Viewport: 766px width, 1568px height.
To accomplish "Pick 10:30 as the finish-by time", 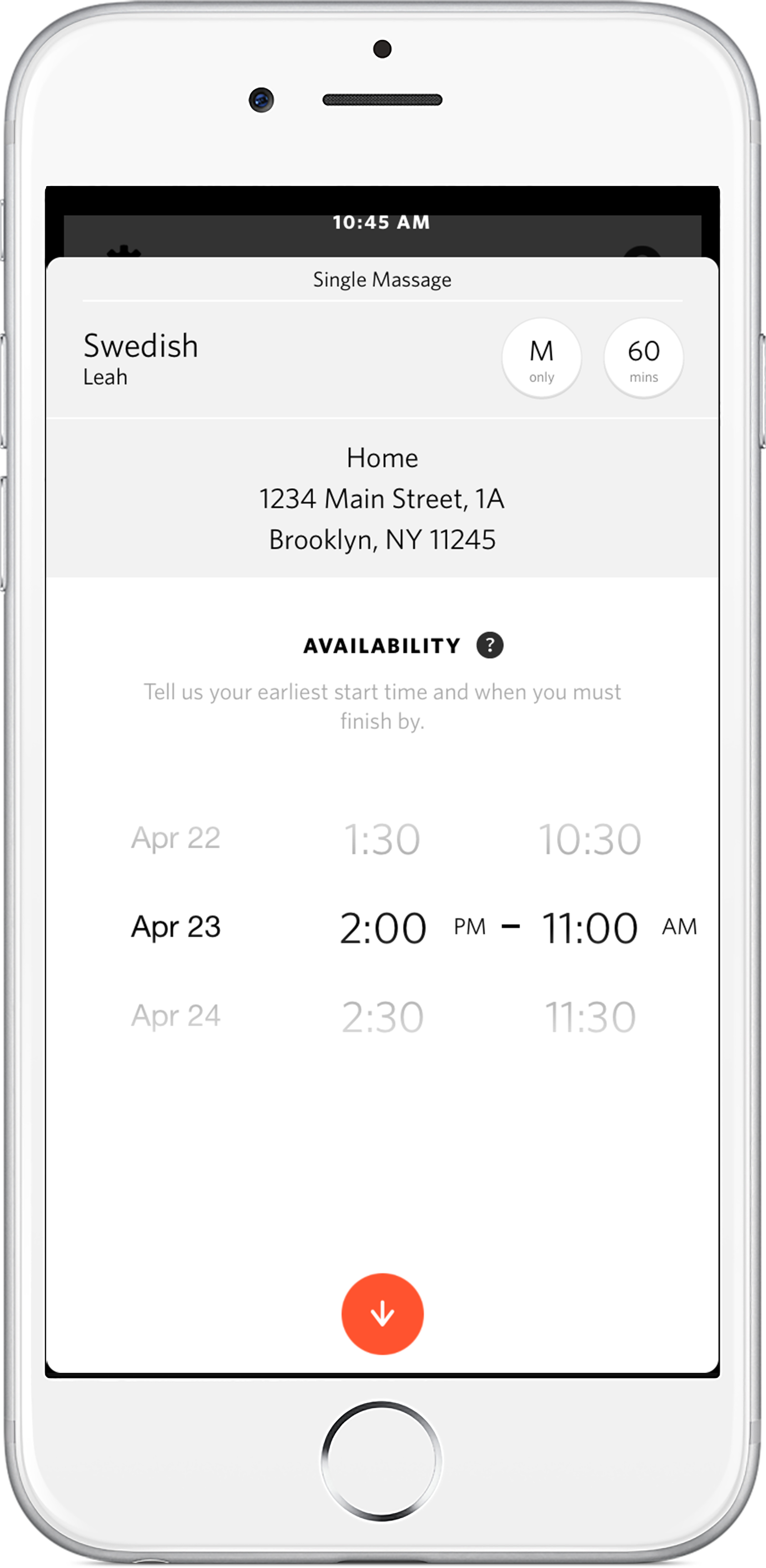I will pyautogui.click(x=590, y=840).
